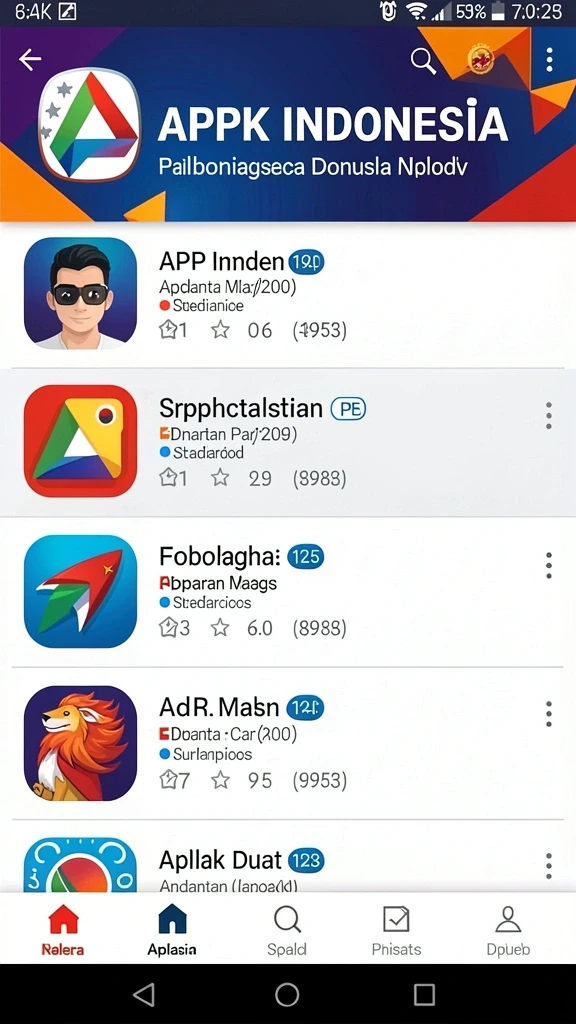Viewport: 576px width, 1024px height.
Task: Open the APP Innden app entry
Action: click(x=288, y=295)
